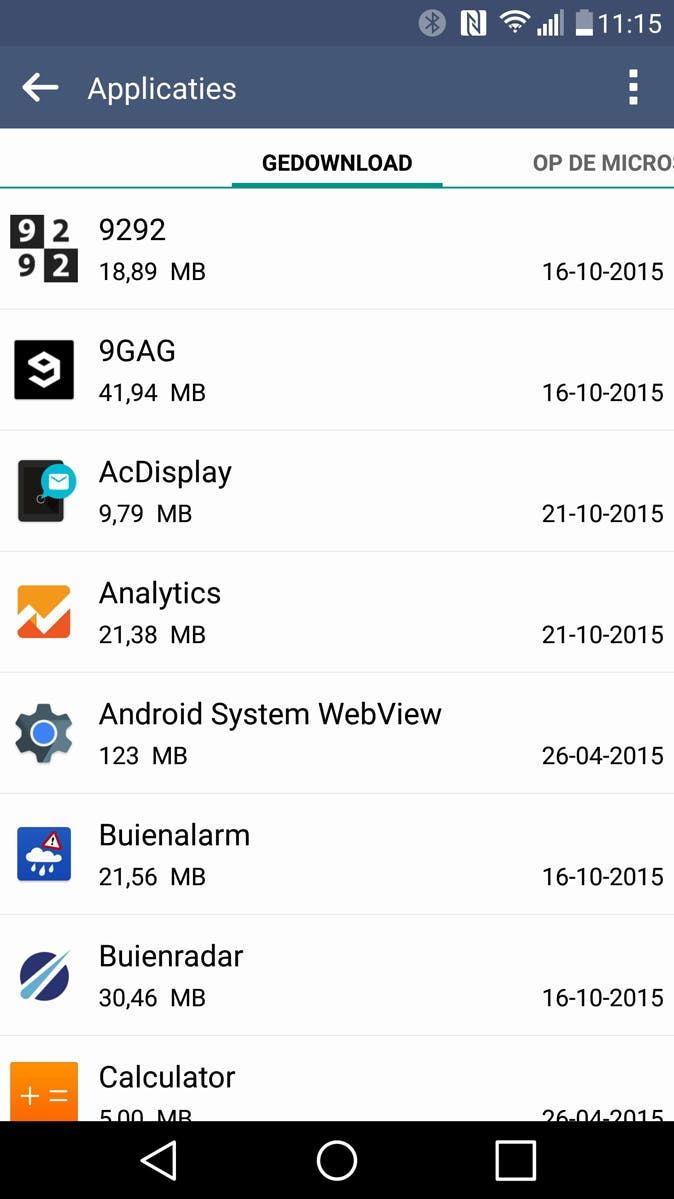
Task: Select the Gedownload tab
Action: 337,163
